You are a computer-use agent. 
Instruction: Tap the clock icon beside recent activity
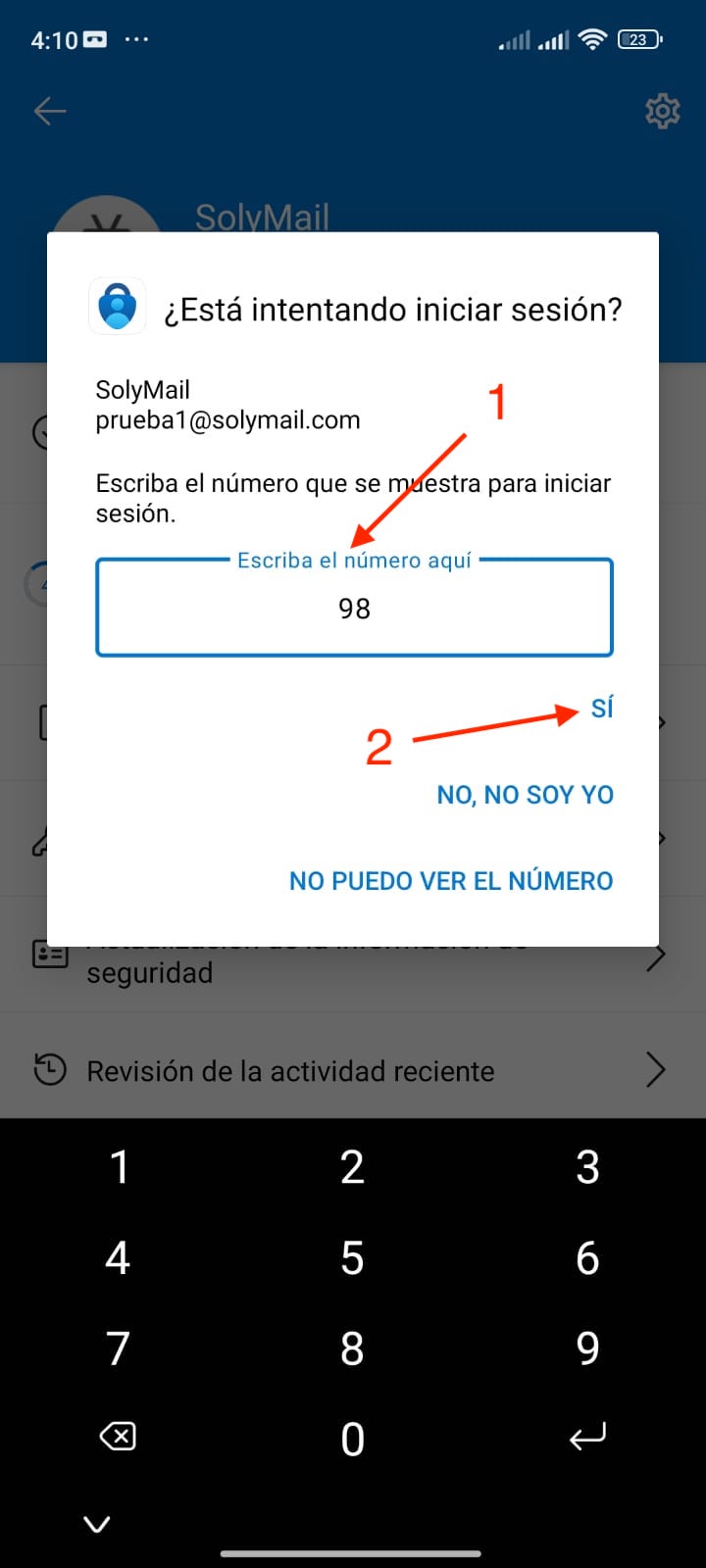[50, 1069]
